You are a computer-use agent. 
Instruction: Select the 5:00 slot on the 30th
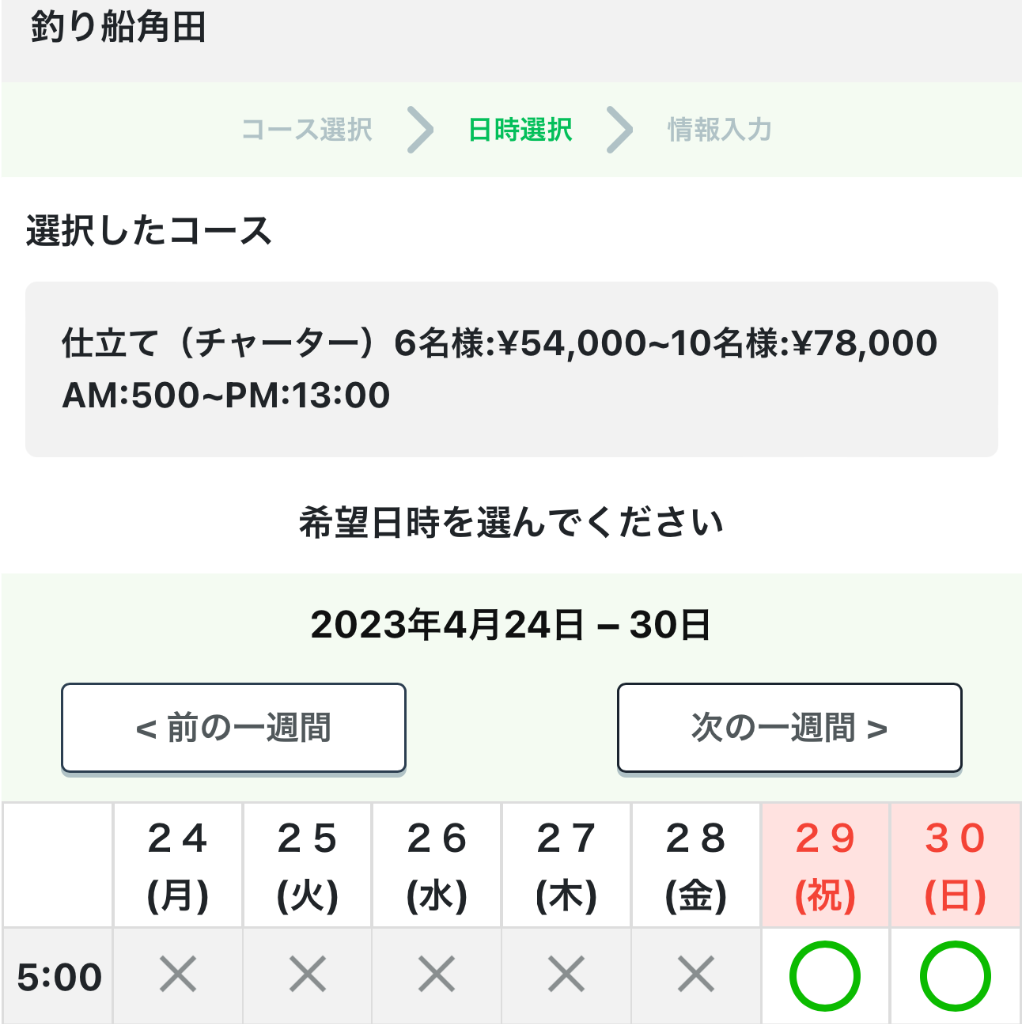pyautogui.click(x=955, y=977)
